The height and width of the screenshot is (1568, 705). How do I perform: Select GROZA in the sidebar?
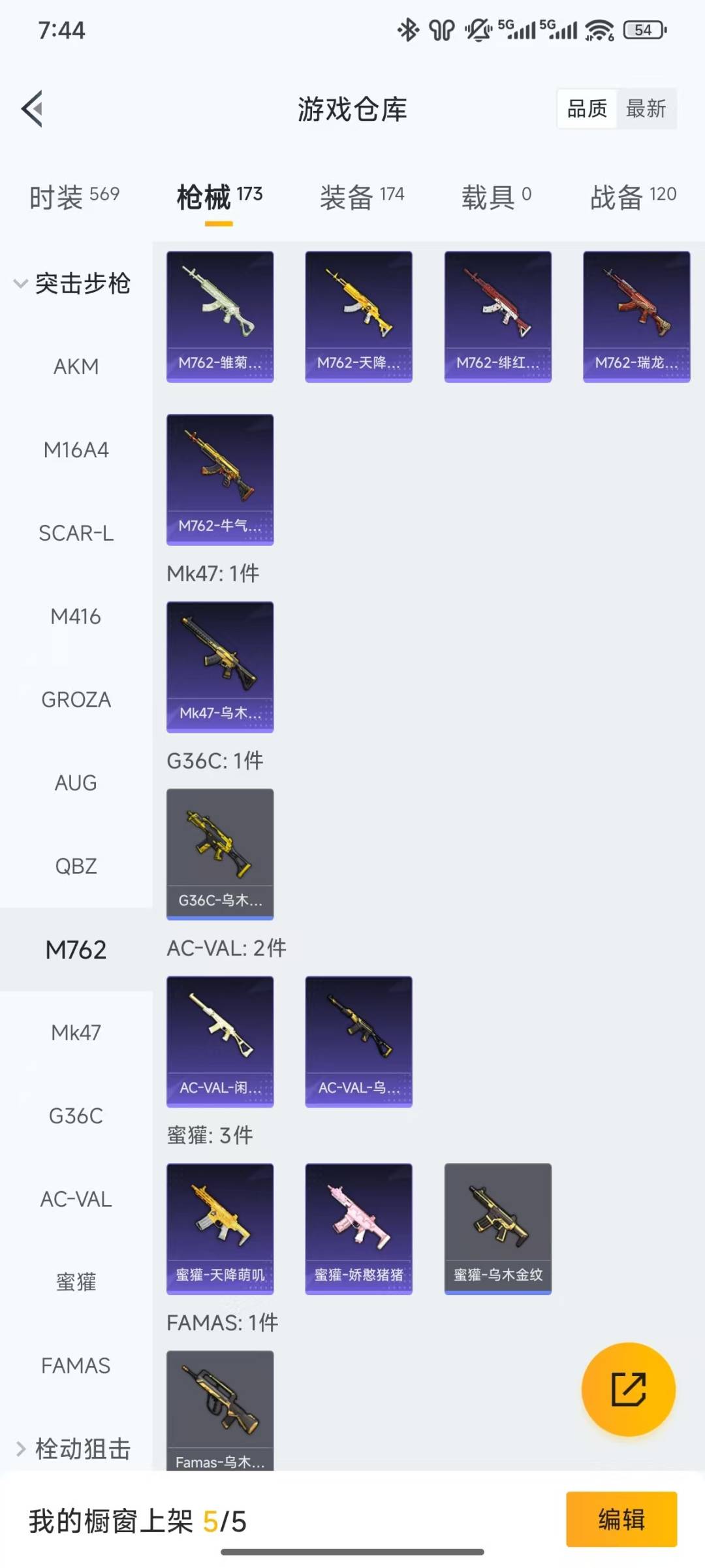click(x=76, y=700)
